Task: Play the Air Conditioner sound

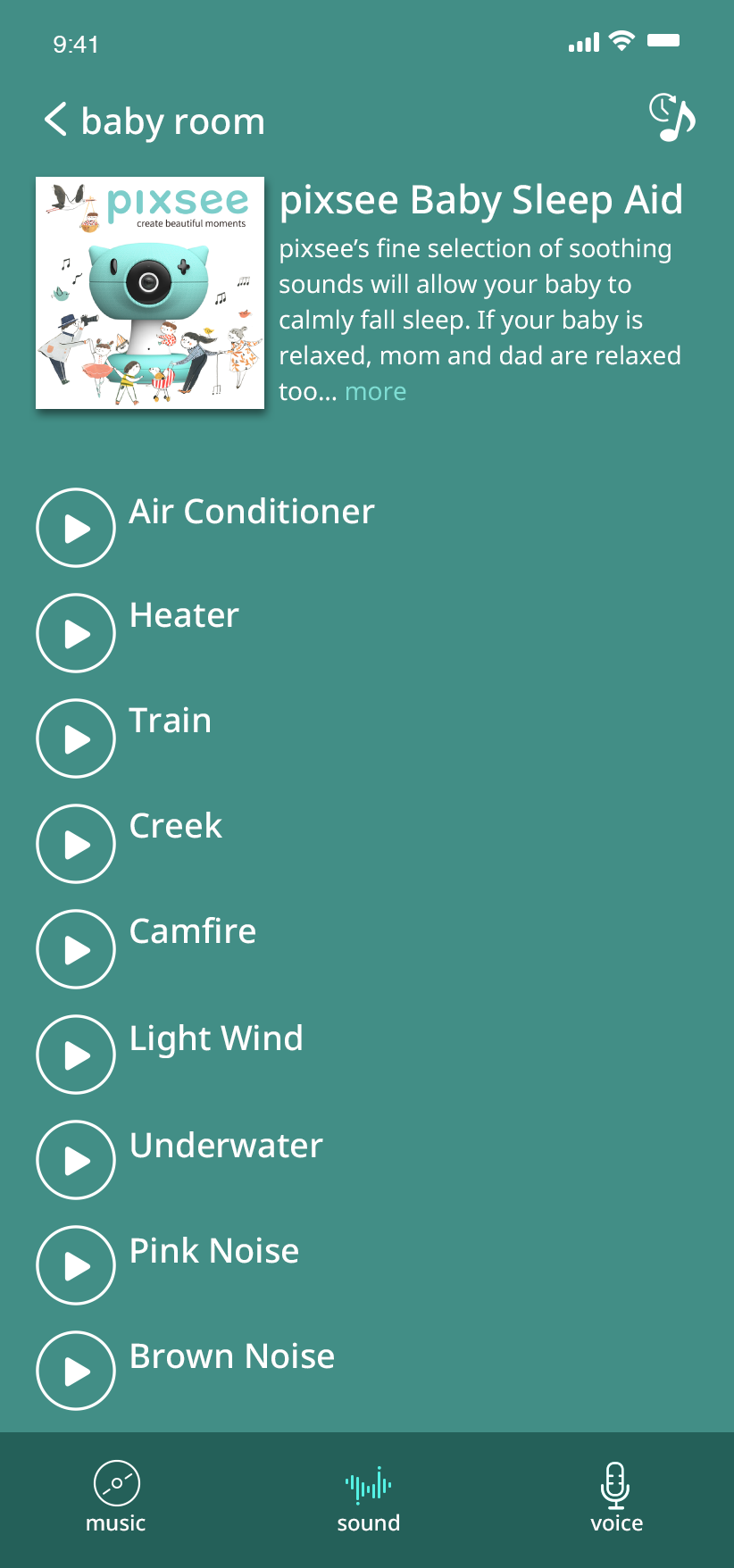Action: pyautogui.click(x=76, y=528)
